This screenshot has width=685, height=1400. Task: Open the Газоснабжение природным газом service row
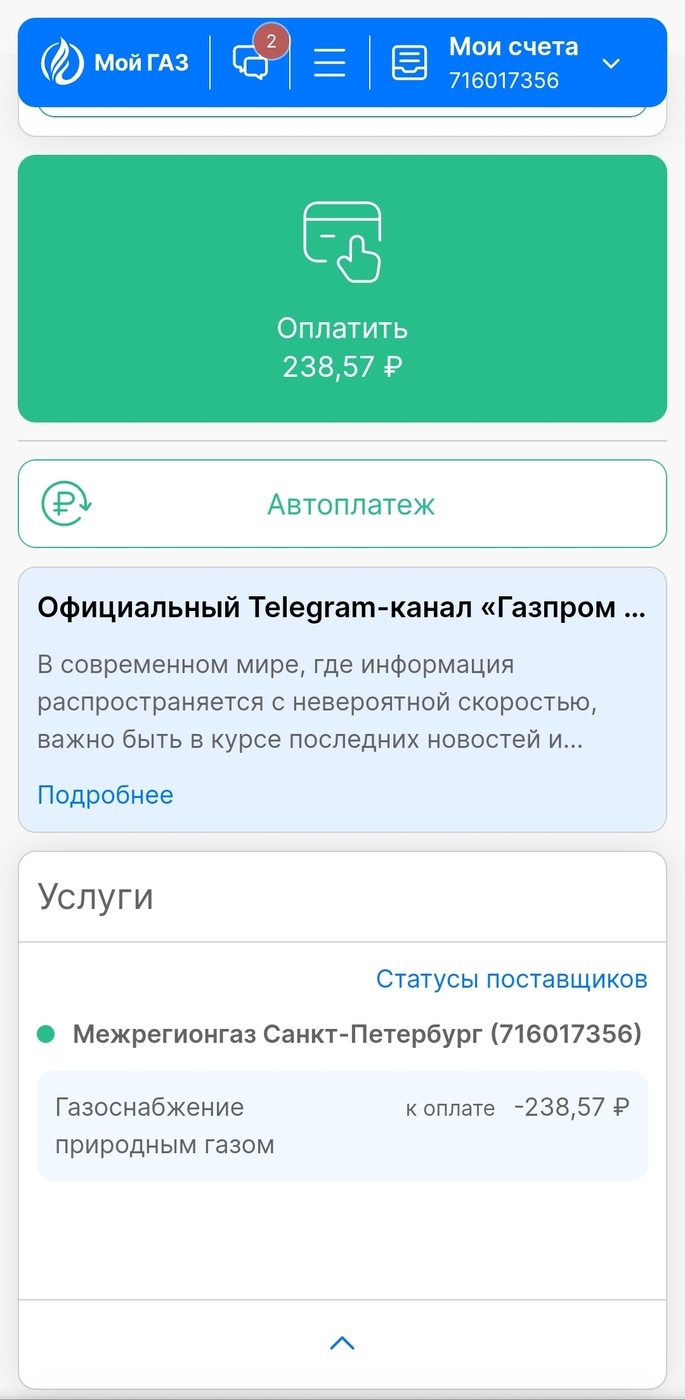pos(342,1126)
